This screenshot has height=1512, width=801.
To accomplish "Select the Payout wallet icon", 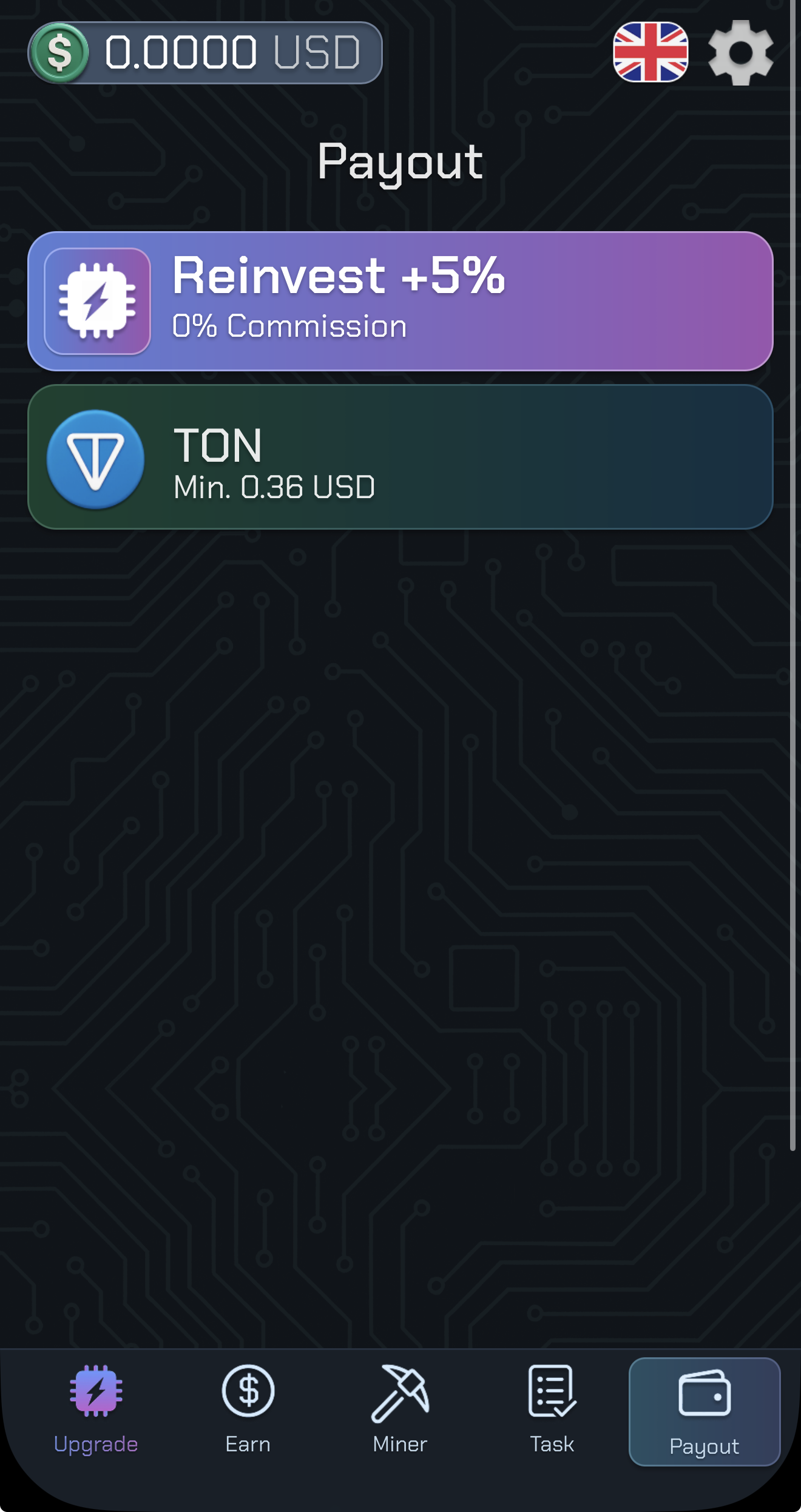I will (x=704, y=1389).
